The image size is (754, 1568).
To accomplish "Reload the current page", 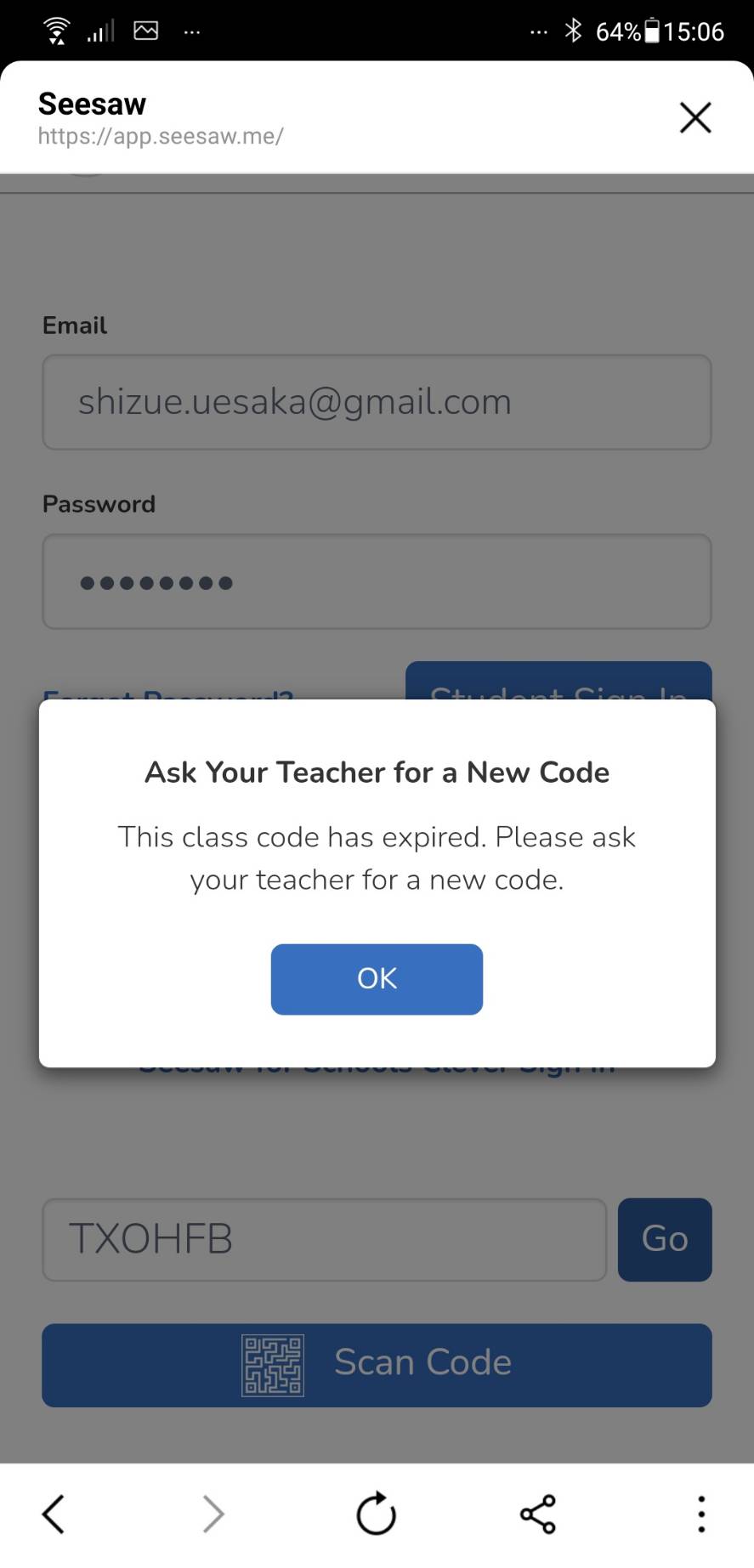I will 376,1514.
